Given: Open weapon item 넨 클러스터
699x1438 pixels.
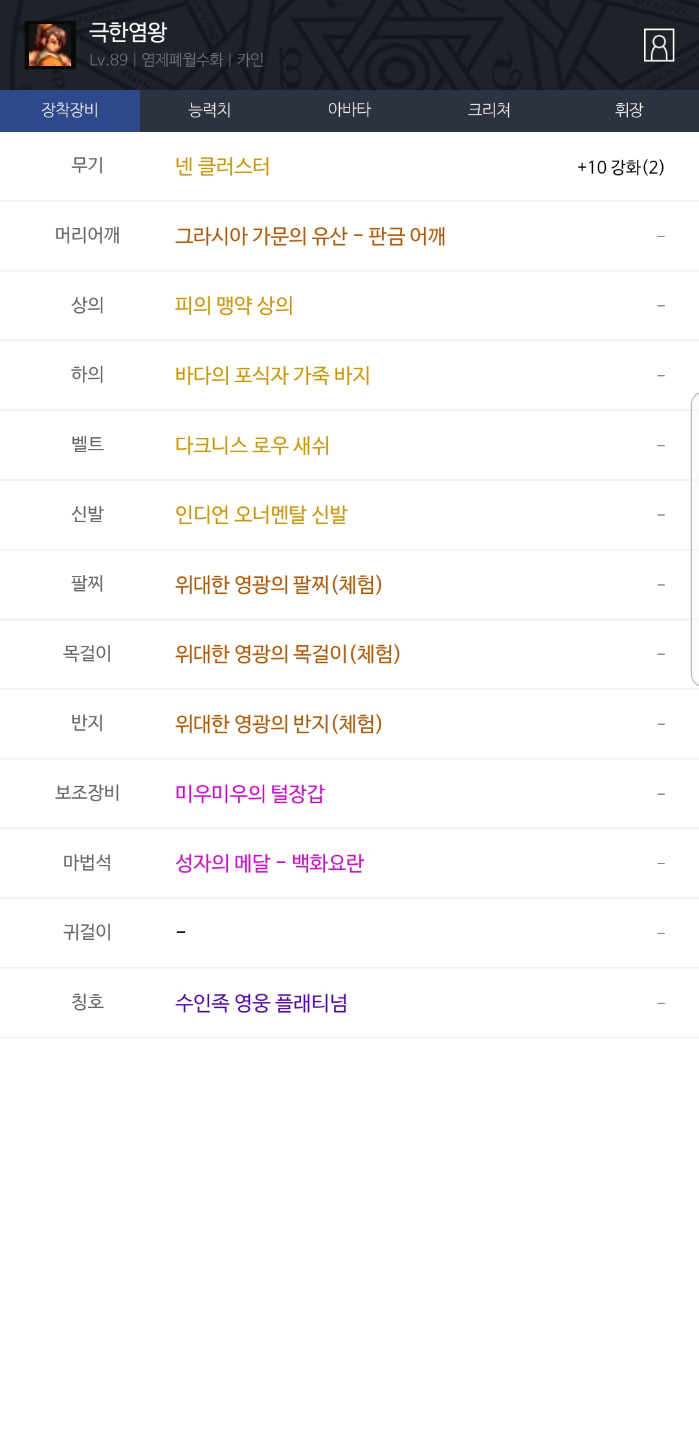Looking at the screenshot, I should 223,166.
